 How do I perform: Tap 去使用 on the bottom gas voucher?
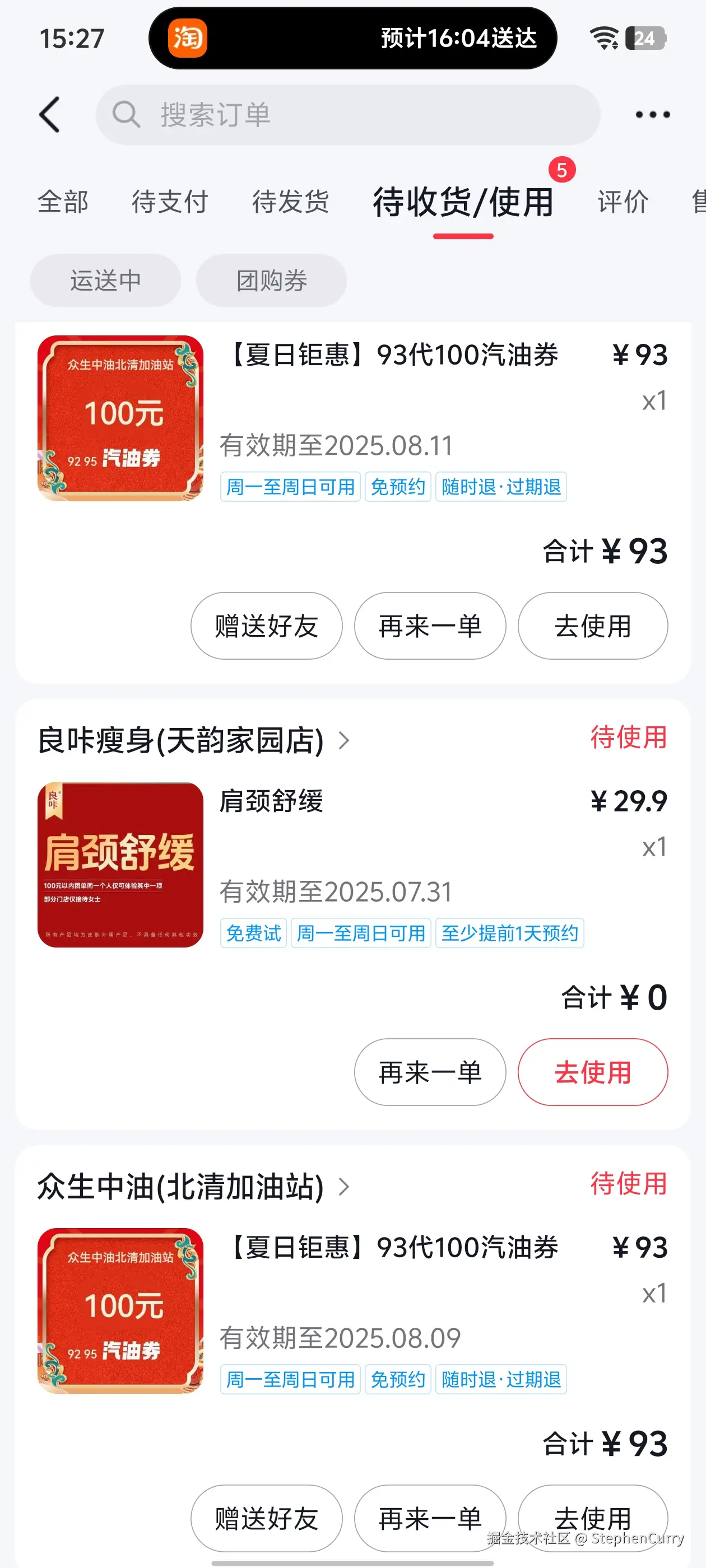[593, 1519]
